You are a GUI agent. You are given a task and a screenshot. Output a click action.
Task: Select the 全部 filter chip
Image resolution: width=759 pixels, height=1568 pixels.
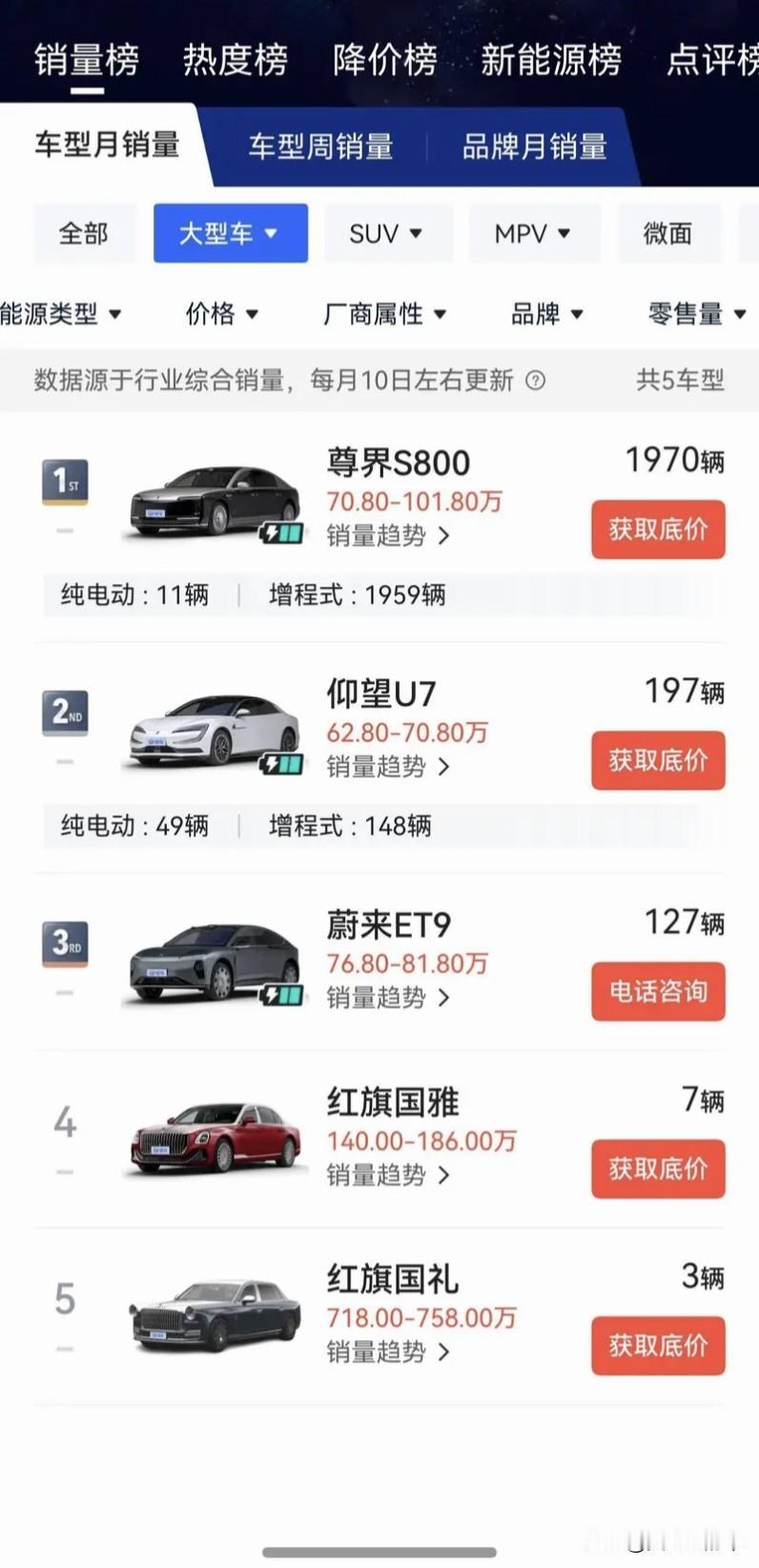85,233
